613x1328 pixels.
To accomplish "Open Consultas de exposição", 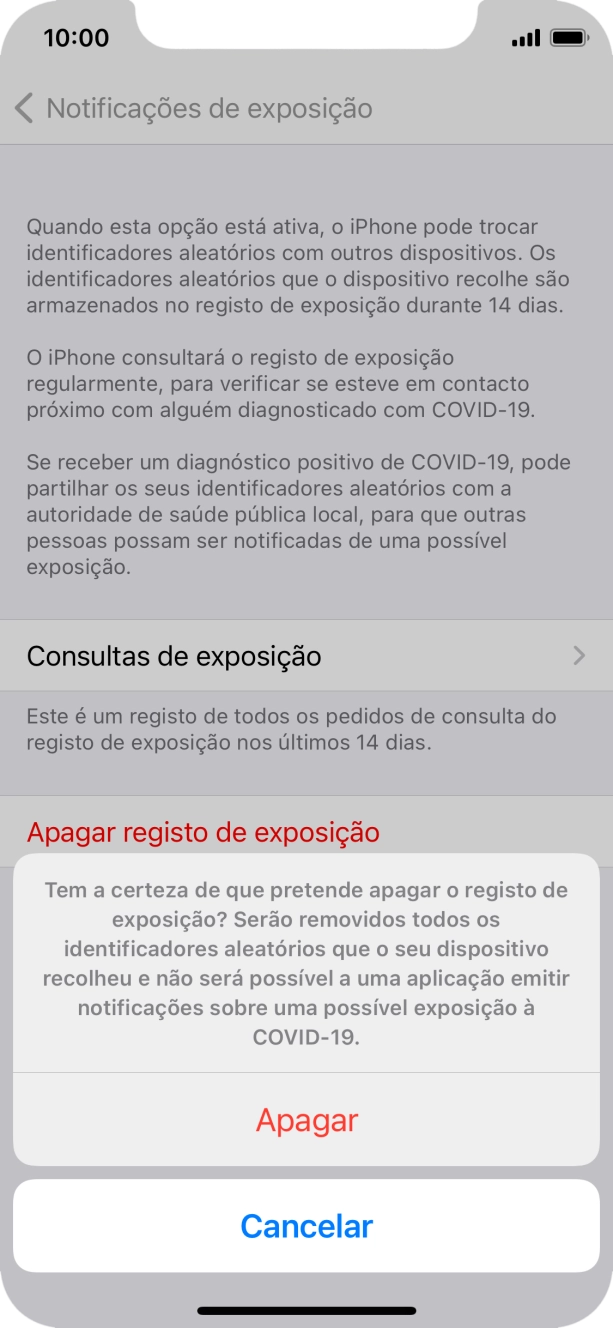I will tap(306, 656).
